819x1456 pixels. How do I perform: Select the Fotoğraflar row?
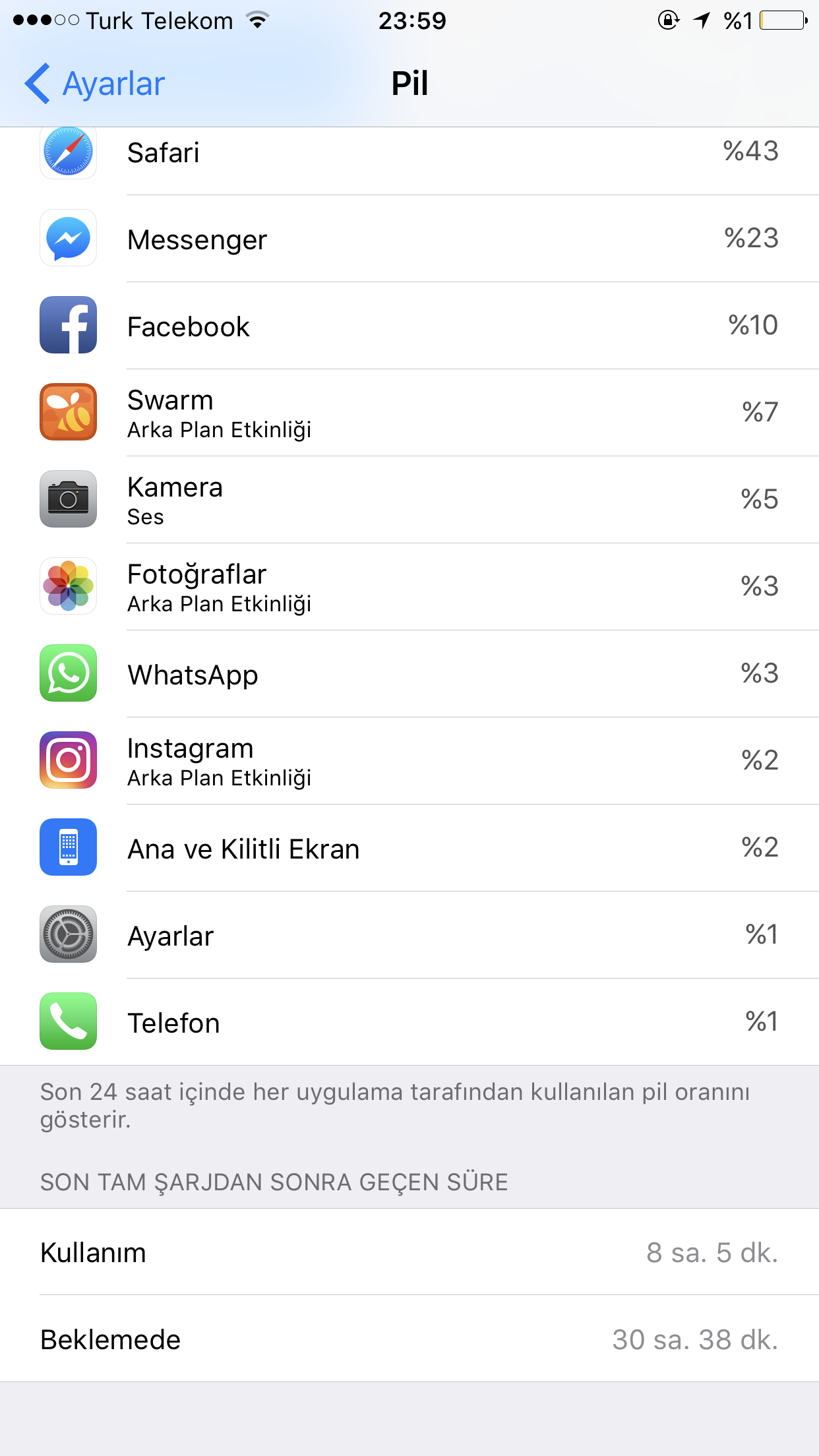pyautogui.click(x=409, y=587)
